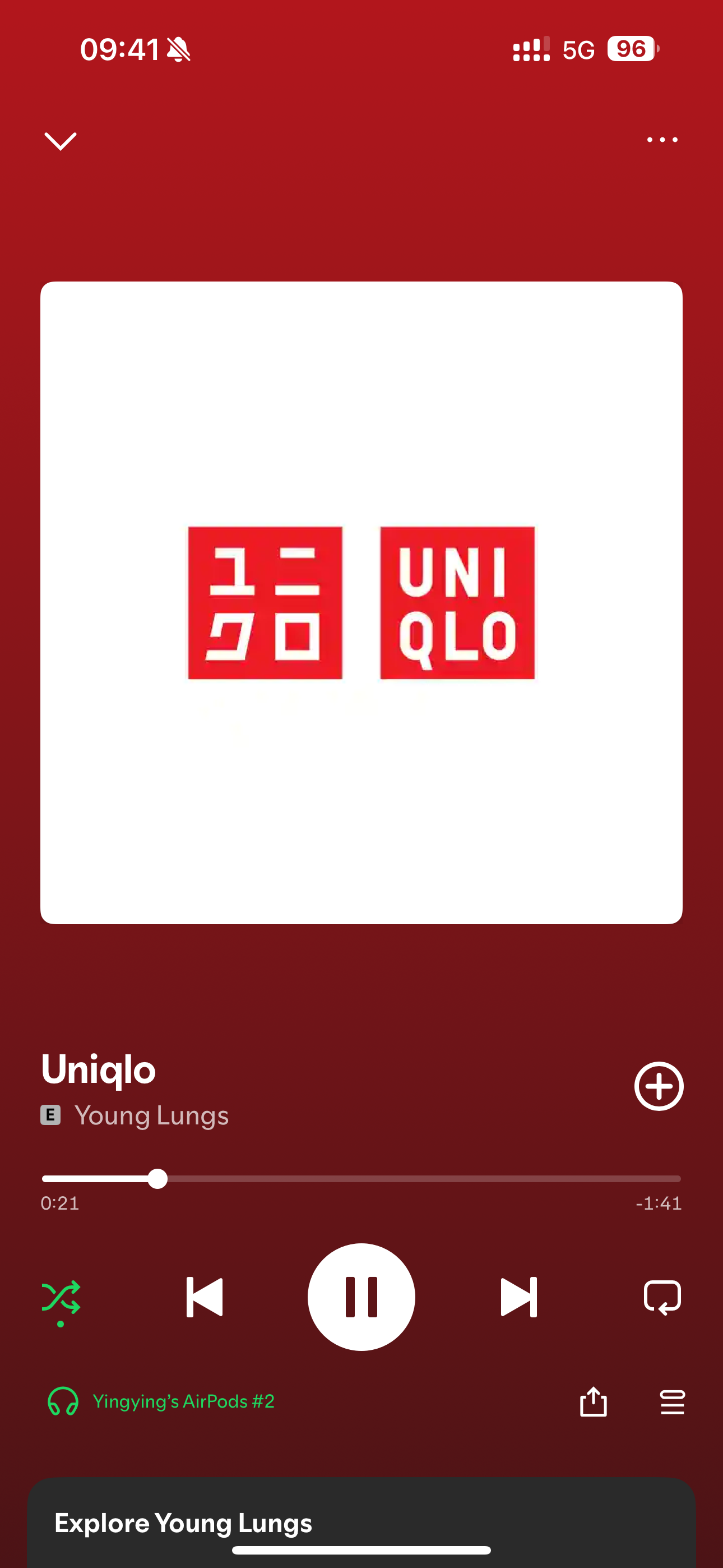Screen dimensions: 723x1568
Task: Toggle shuffle playback
Action: (61, 1298)
